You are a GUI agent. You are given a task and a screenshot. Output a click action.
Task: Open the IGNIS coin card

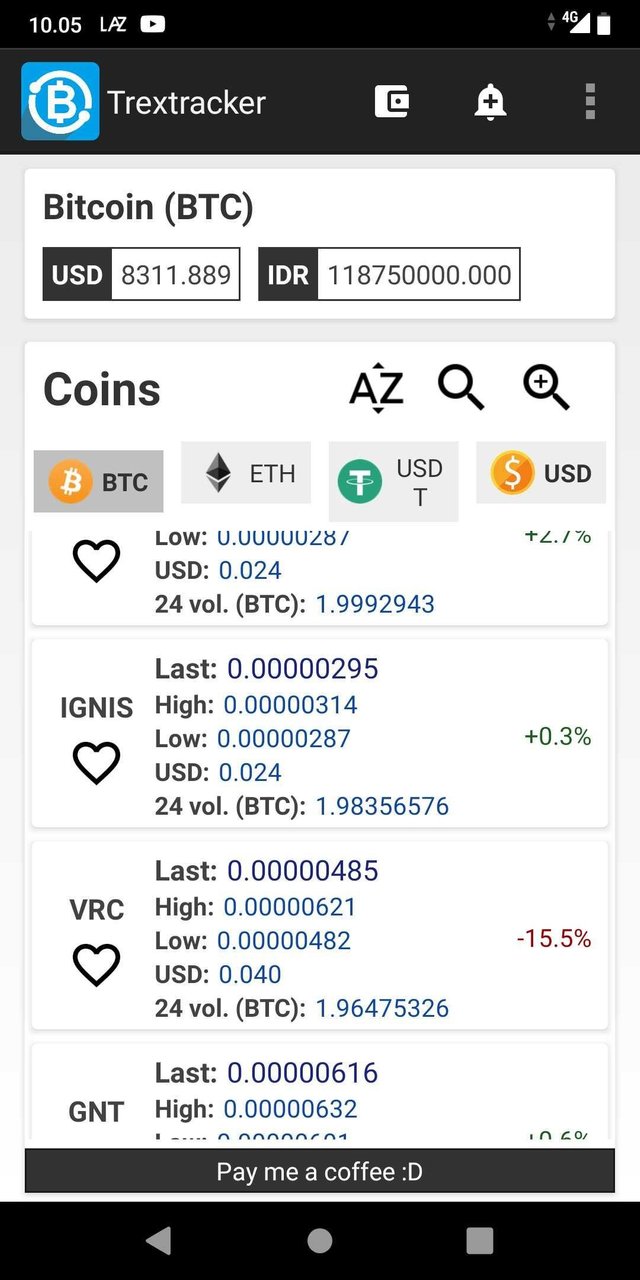[x=320, y=734]
